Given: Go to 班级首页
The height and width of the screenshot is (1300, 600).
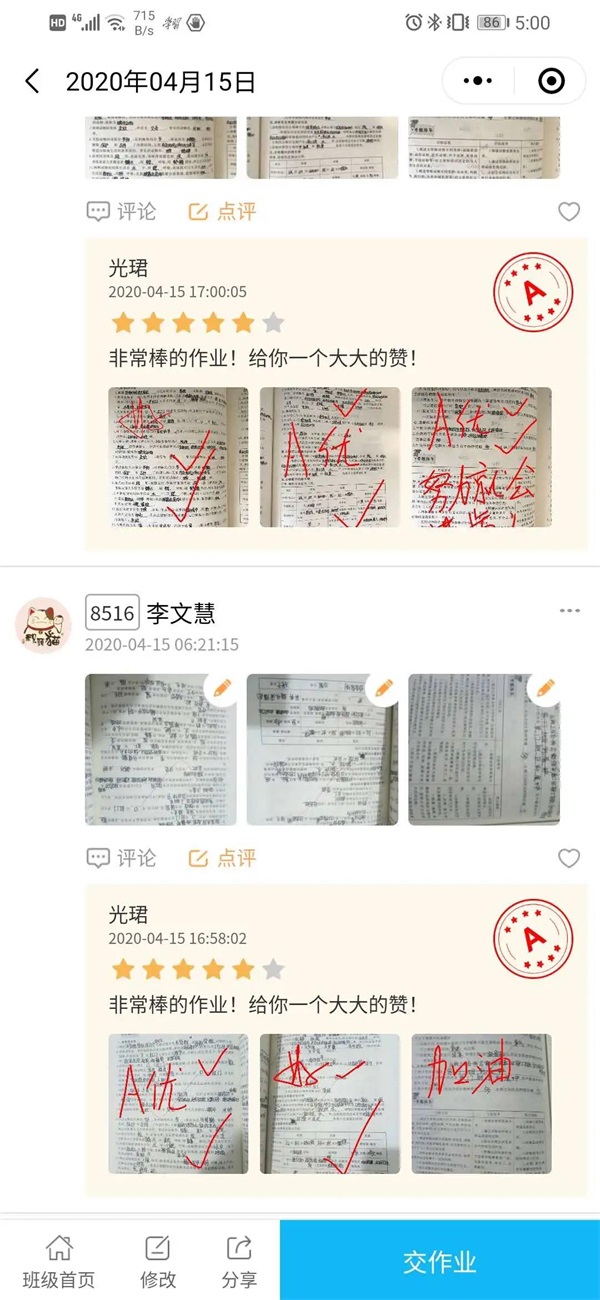Looking at the screenshot, I should pyautogui.click(x=59, y=1261).
